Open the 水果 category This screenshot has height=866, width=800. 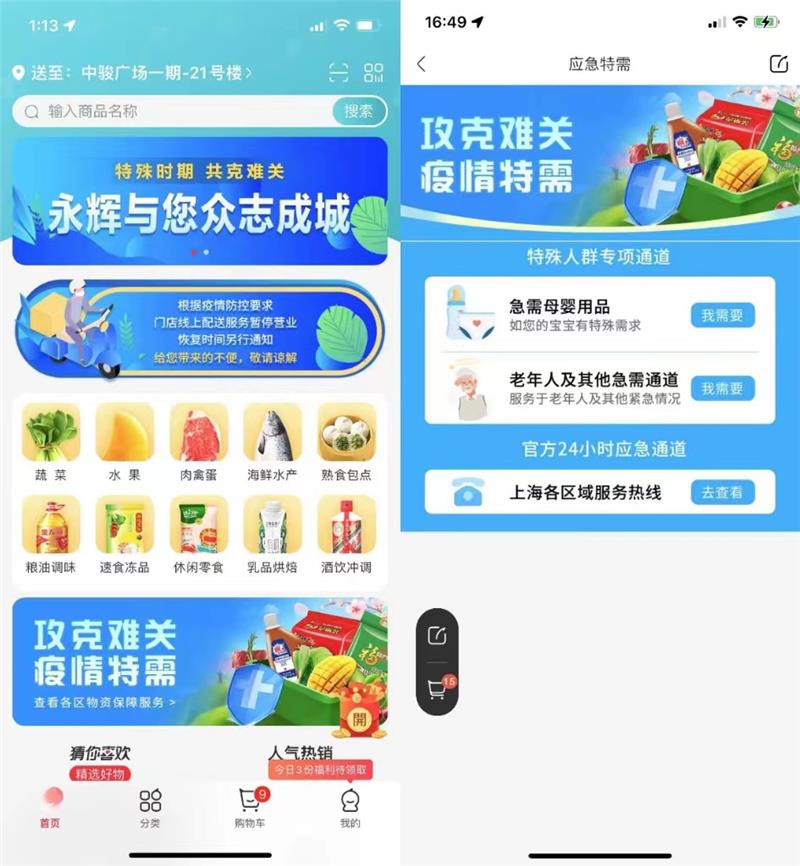[125, 441]
